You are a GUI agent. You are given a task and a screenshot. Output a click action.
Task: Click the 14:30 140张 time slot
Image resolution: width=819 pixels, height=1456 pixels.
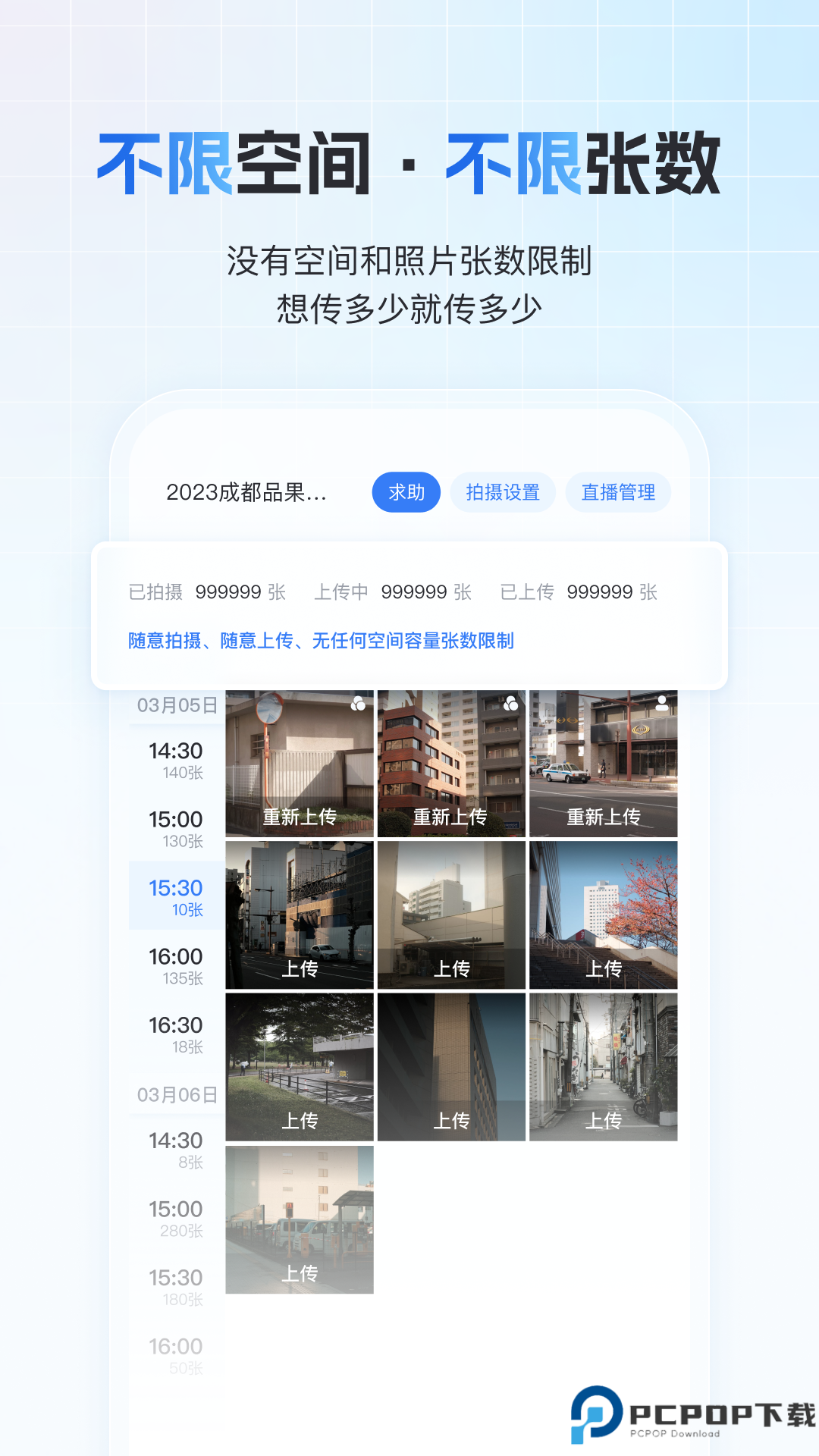coord(175,759)
